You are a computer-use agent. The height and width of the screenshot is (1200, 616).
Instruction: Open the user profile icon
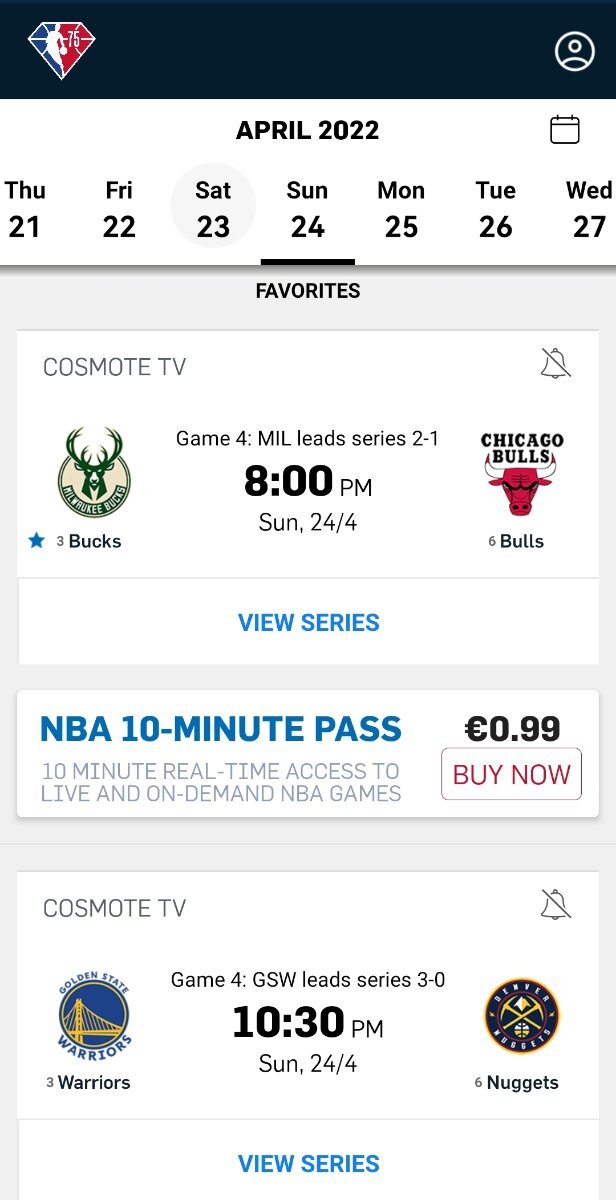click(574, 52)
